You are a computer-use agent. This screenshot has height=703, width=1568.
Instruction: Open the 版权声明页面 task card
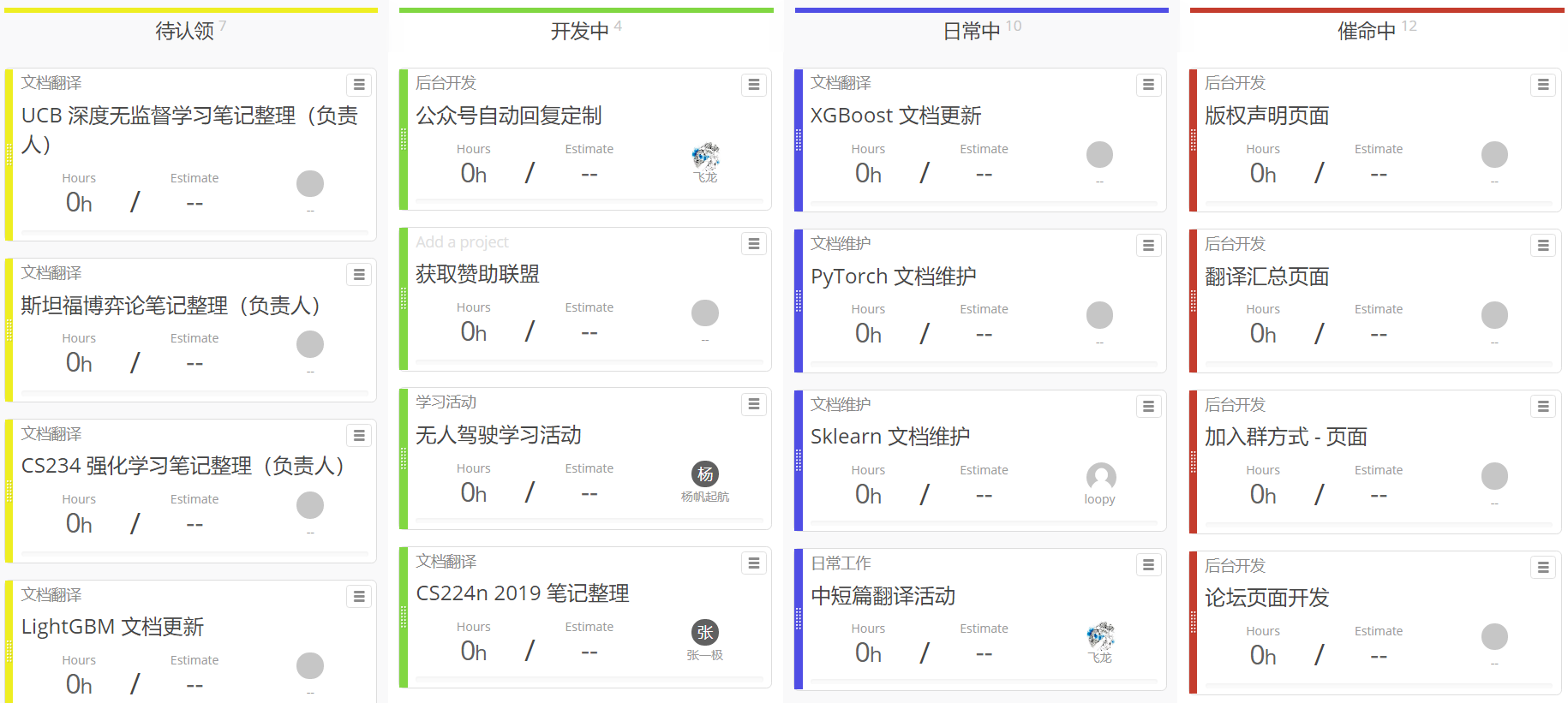(1266, 116)
